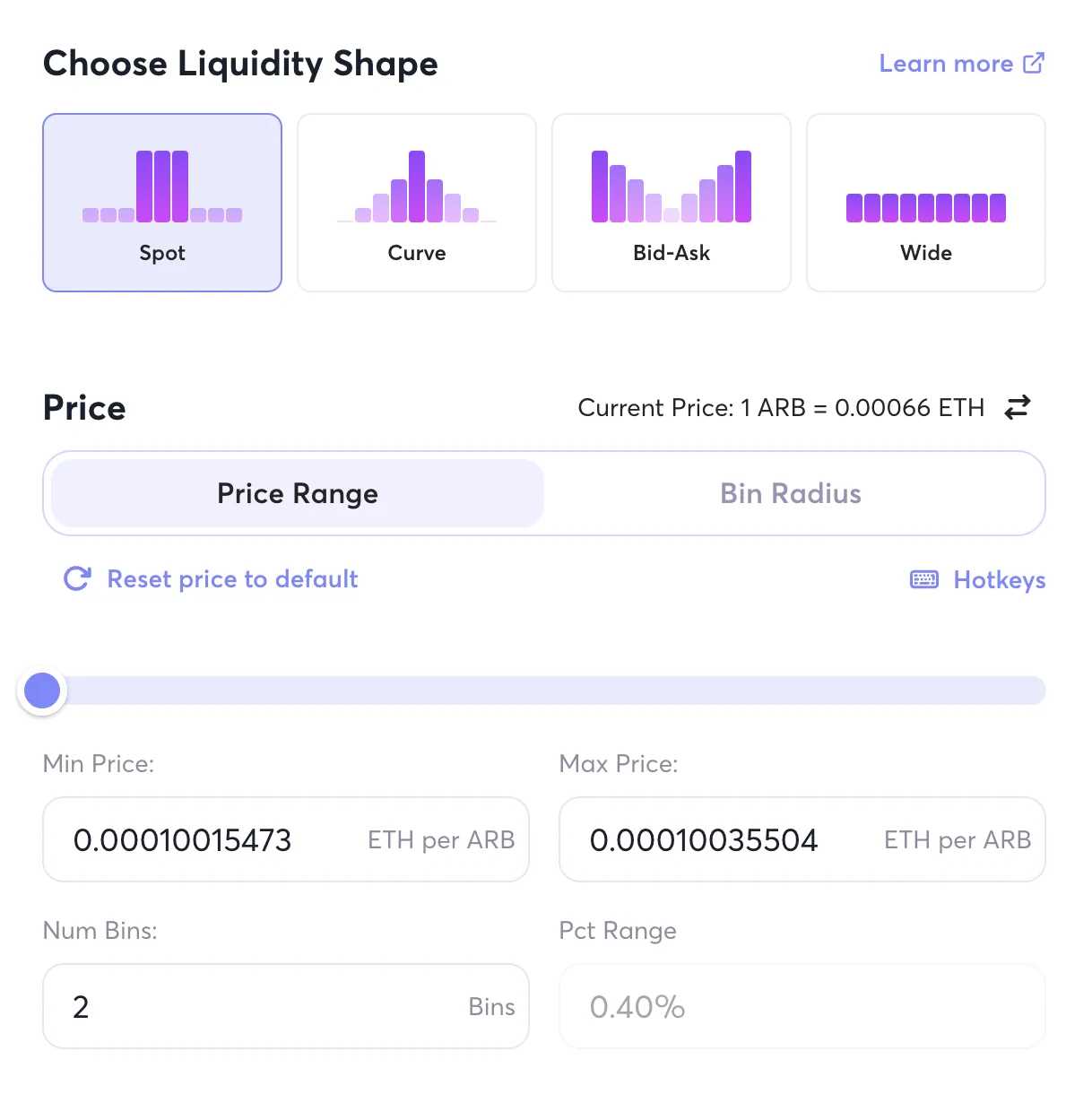Edit the Min Price field
This screenshot has height=1103, width=1092.
pos(206,840)
